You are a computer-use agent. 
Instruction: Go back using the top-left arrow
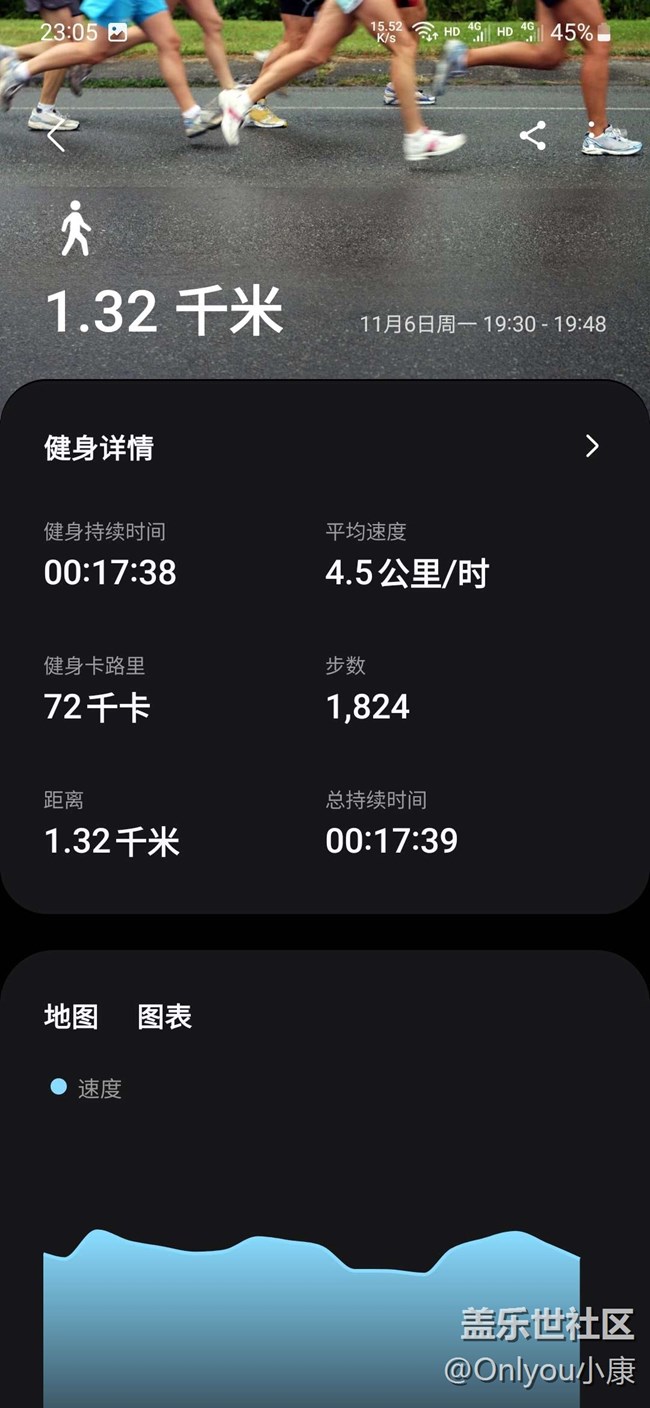click(56, 137)
